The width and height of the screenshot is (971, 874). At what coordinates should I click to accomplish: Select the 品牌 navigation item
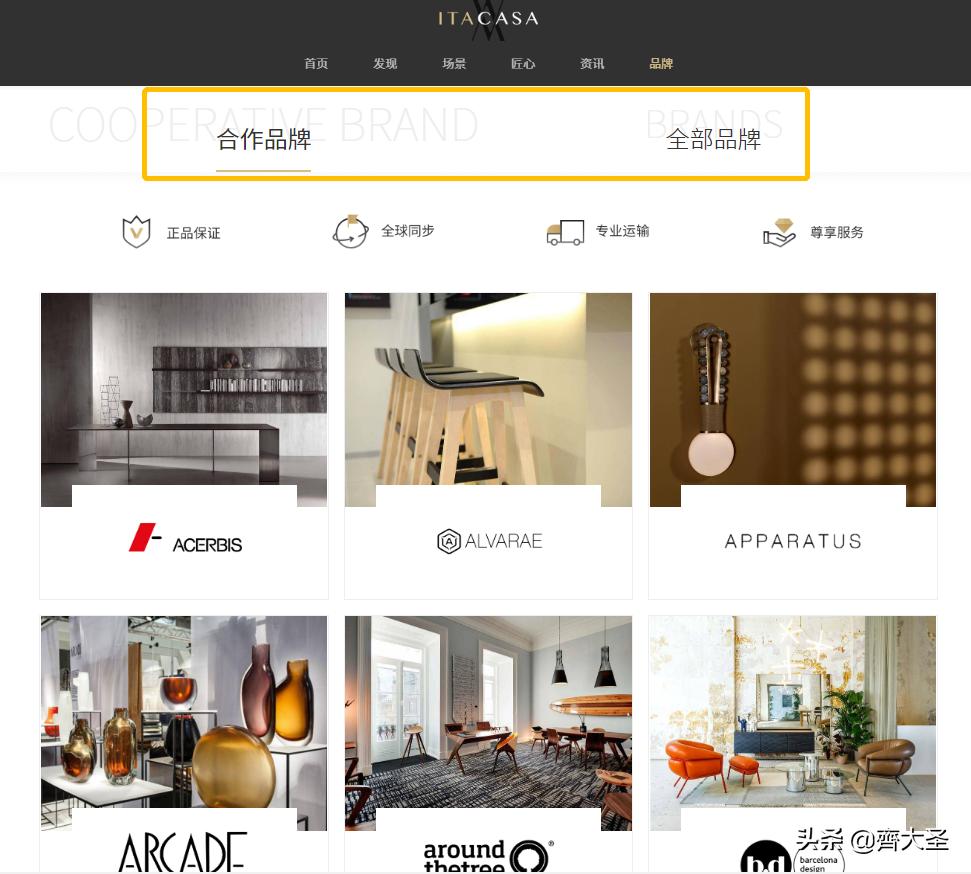[x=661, y=64]
